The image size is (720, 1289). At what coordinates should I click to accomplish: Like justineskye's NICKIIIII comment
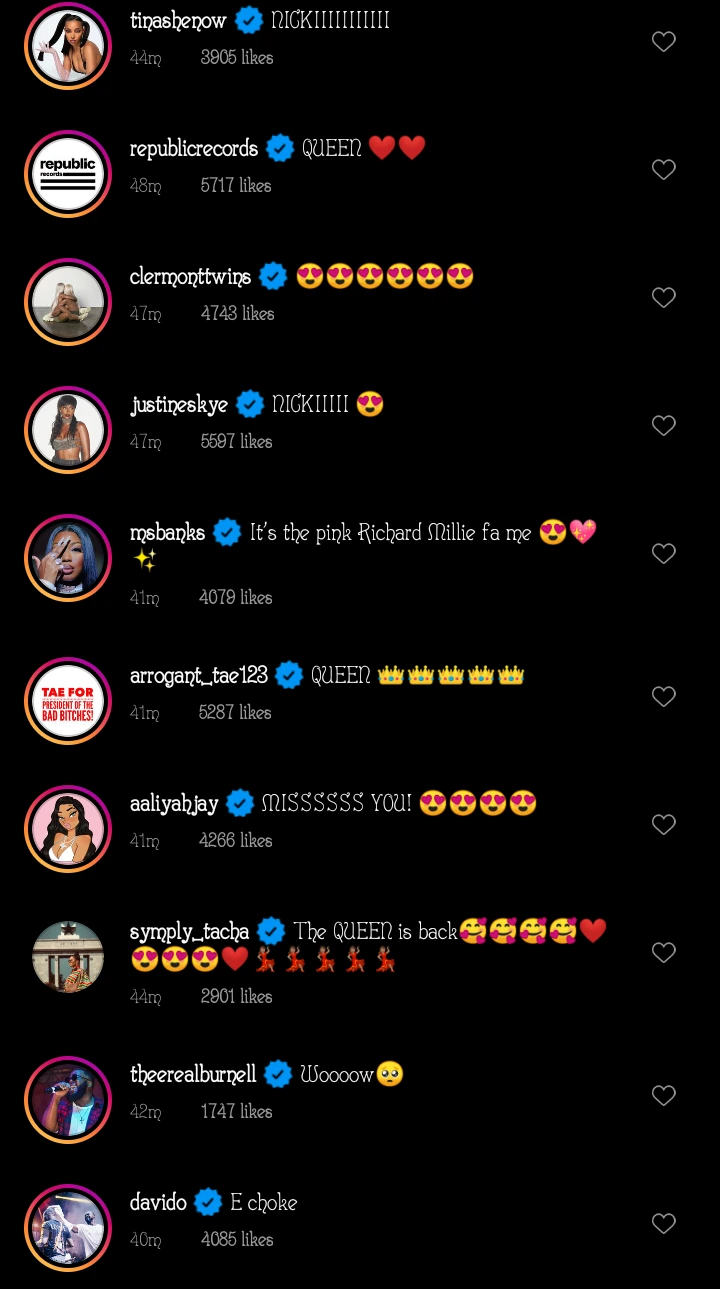664,425
